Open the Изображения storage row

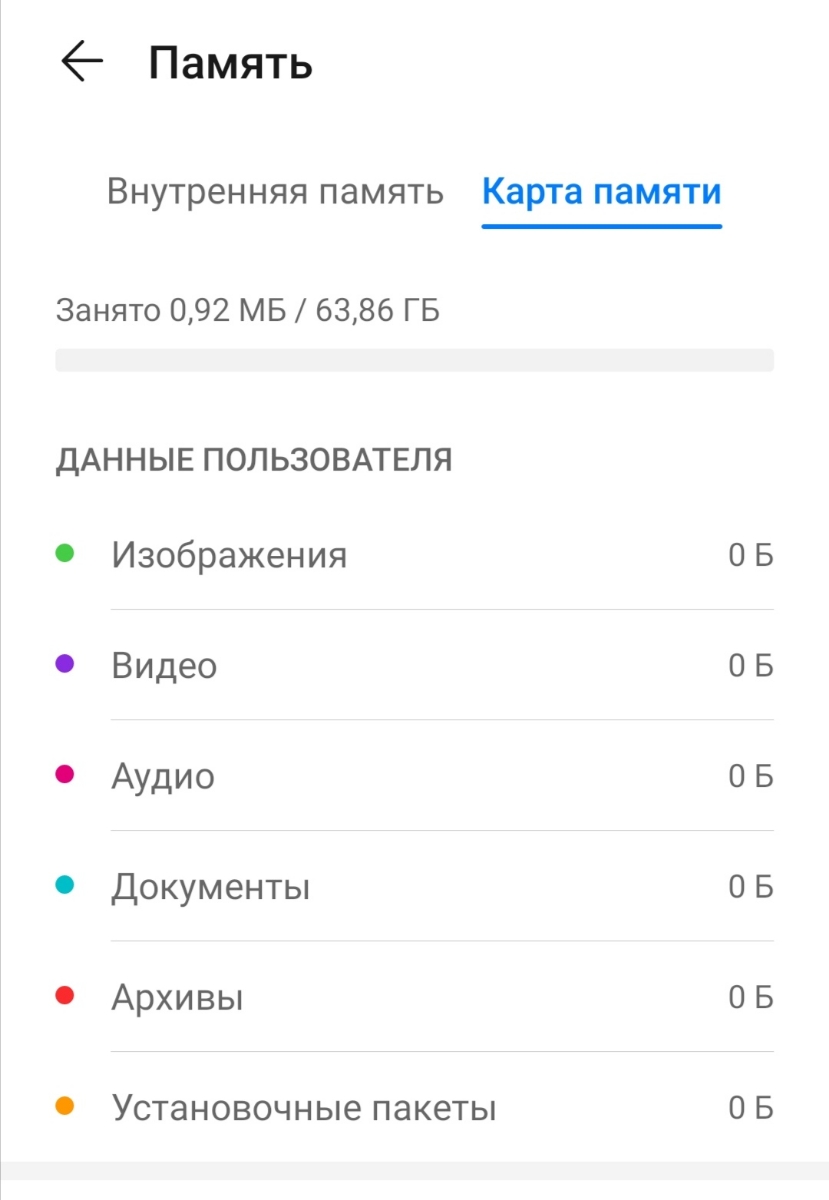[414, 554]
